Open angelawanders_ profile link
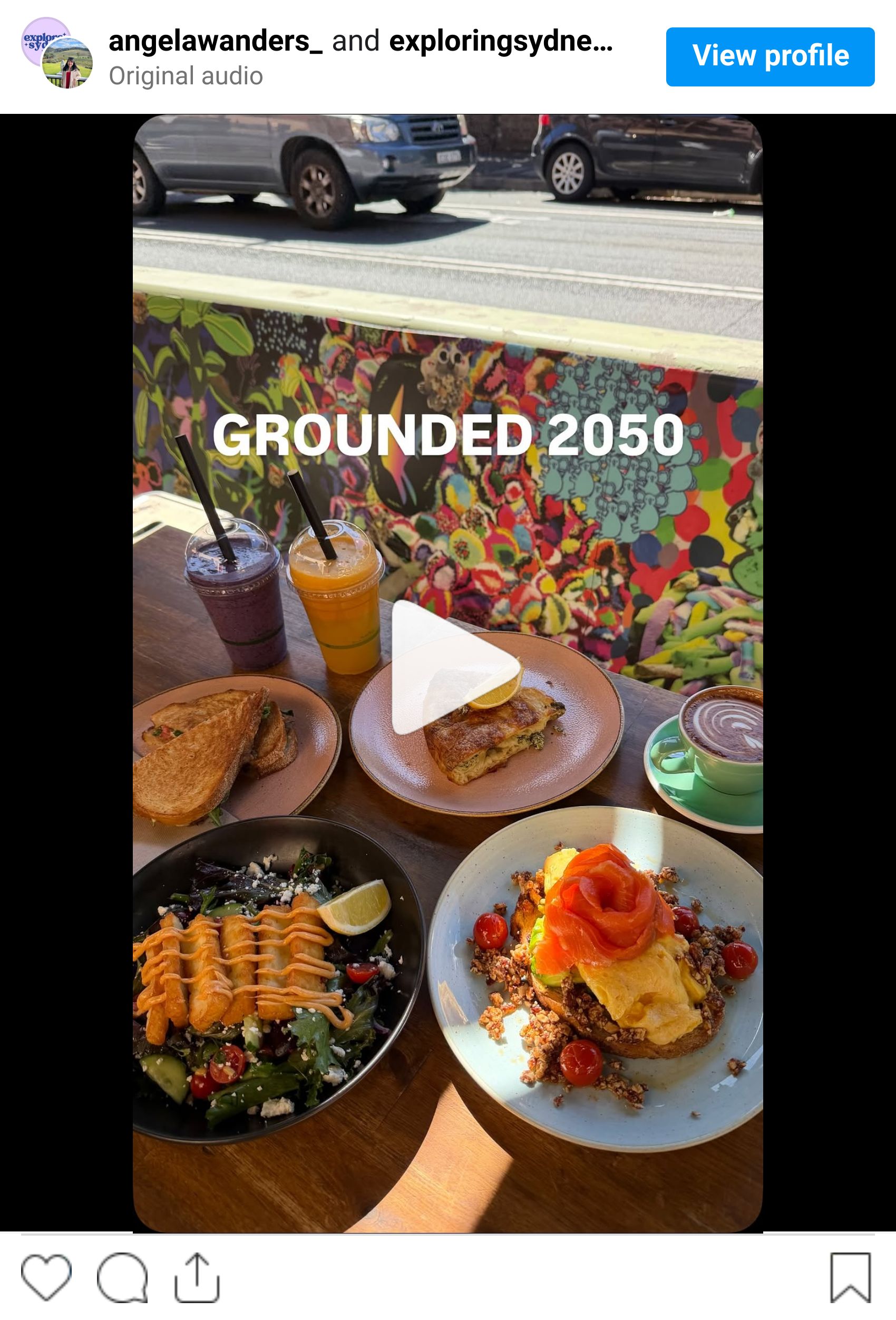Screen dimensions: 896x1320 point(215,42)
